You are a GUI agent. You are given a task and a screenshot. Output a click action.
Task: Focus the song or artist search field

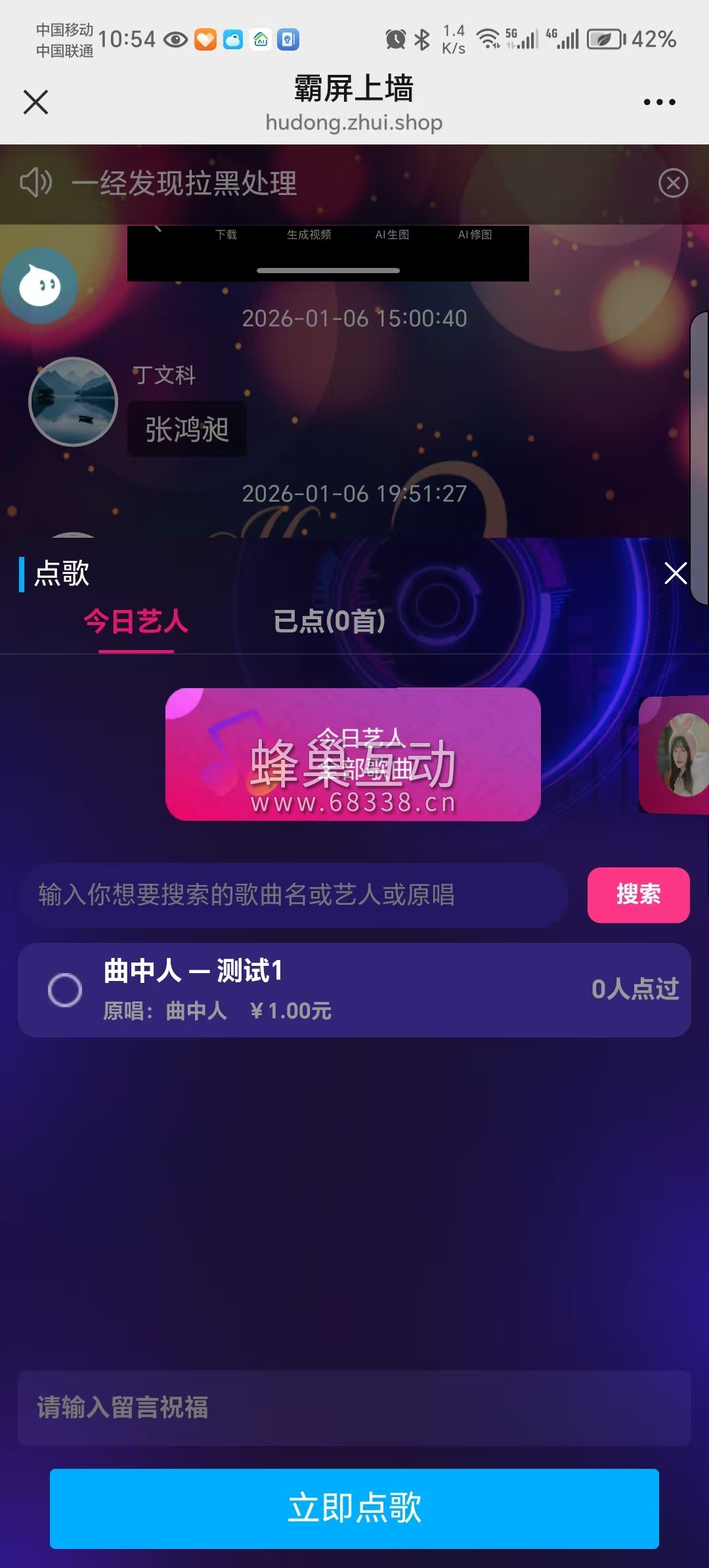tap(295, 895)
